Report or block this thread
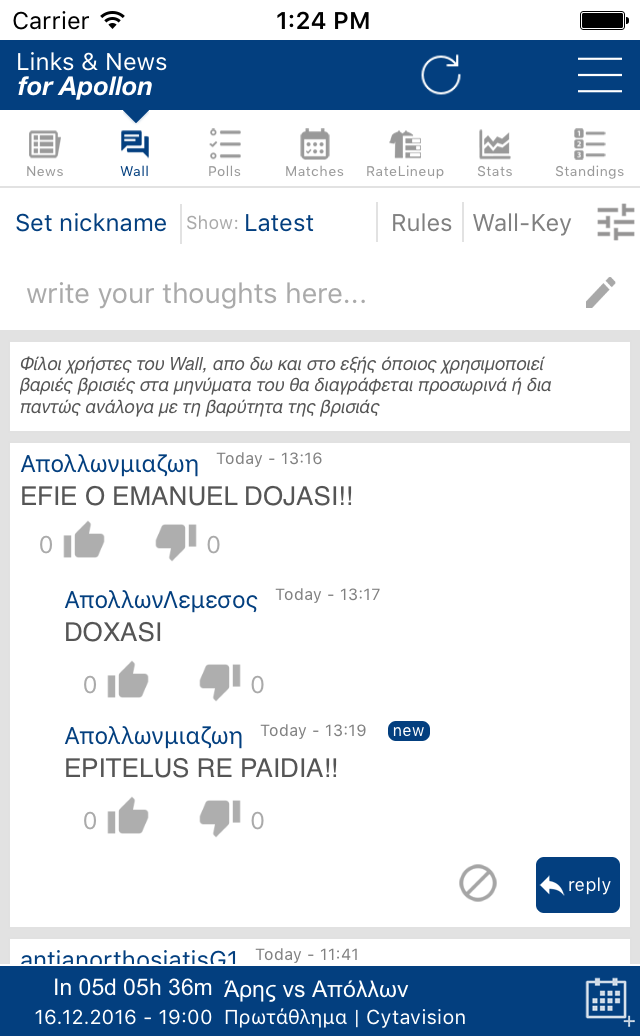This screenshot has width=640, height=1036. pyautogui.click(x=478, y=883)
